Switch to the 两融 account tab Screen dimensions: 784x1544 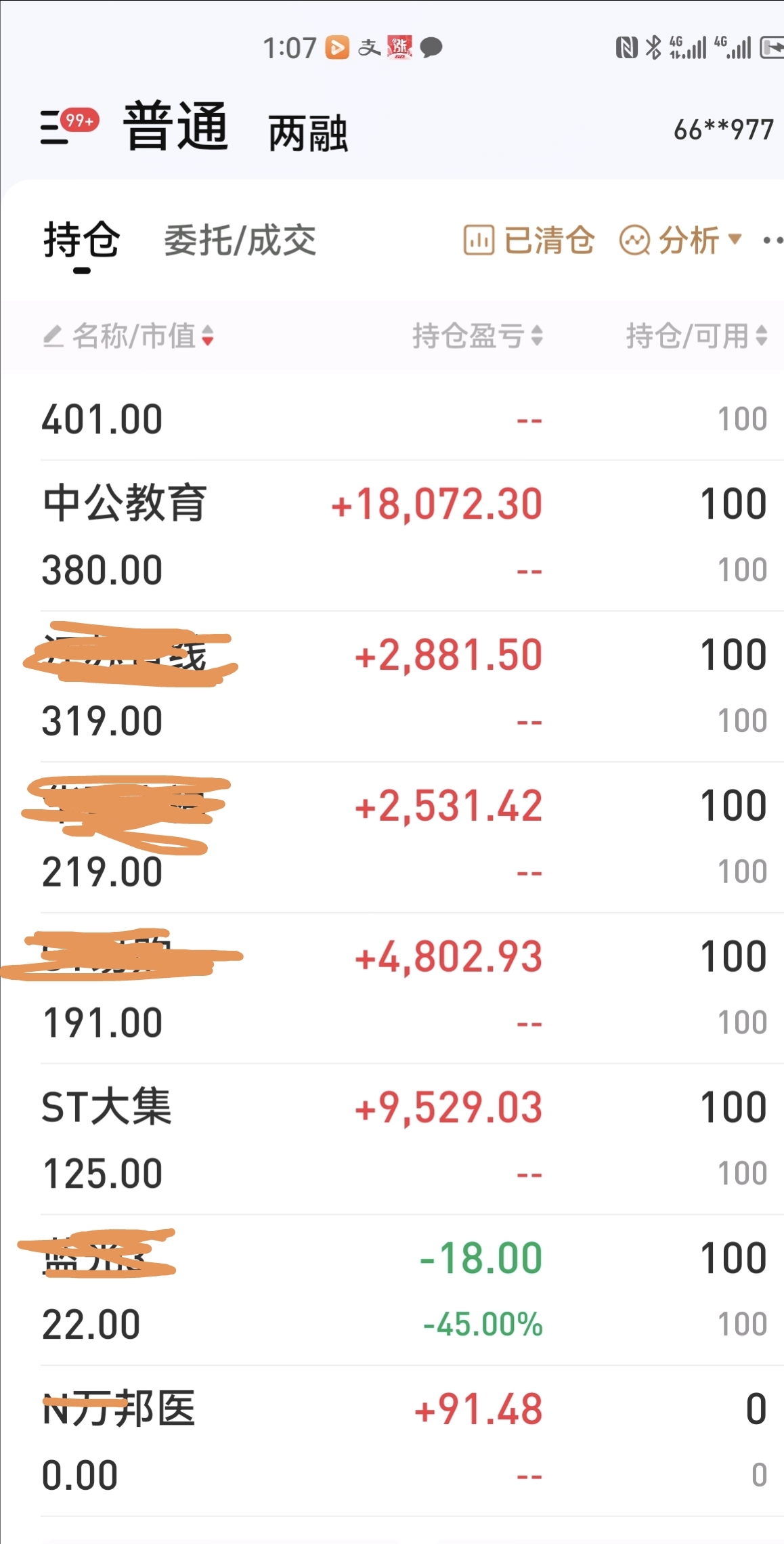[308, 133]
